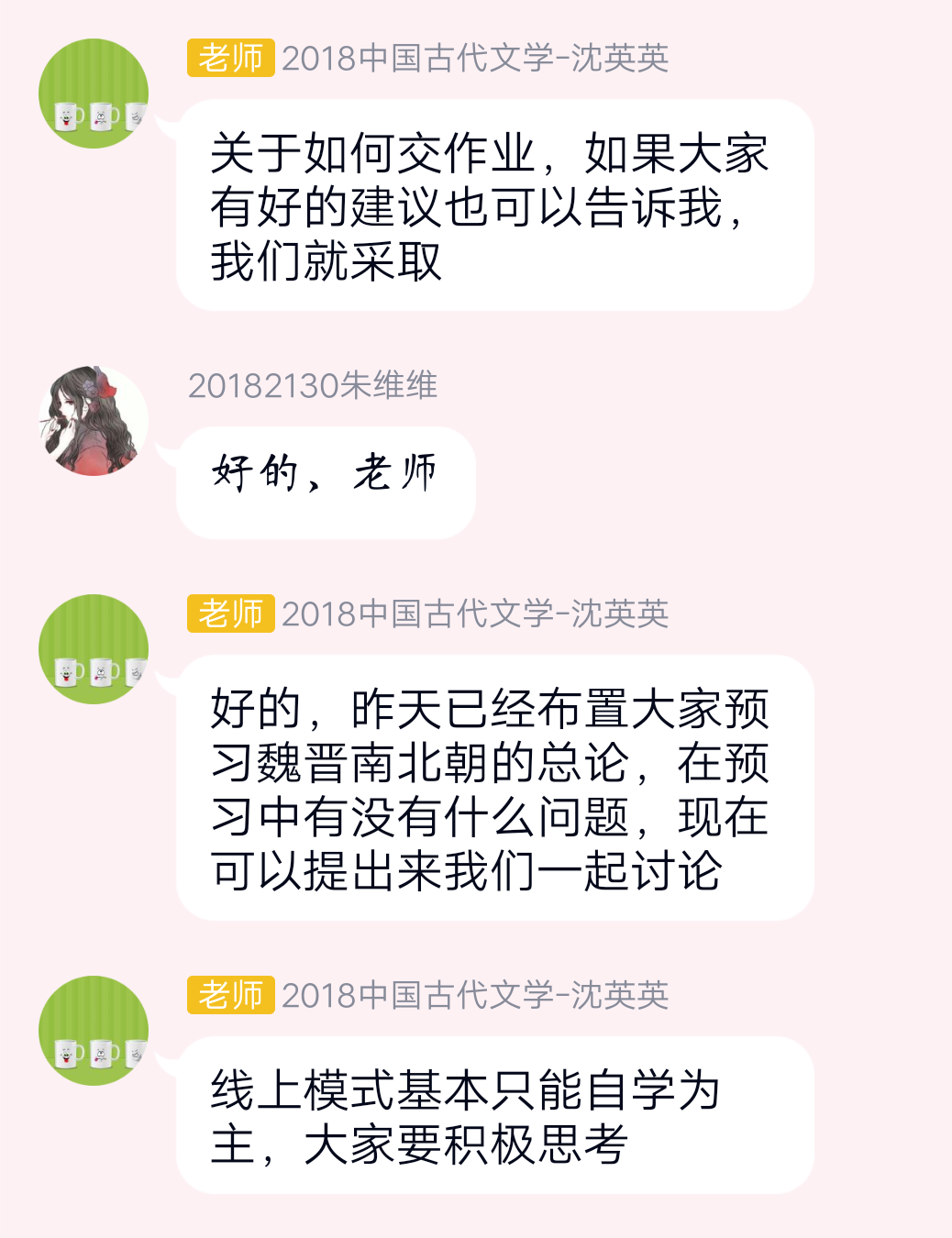Image resolution: width=952 pixels, height=1238 pixels.
Task: Tap teacher's avatar beside 昨天已经布置 message
Action: coord(94,649)
